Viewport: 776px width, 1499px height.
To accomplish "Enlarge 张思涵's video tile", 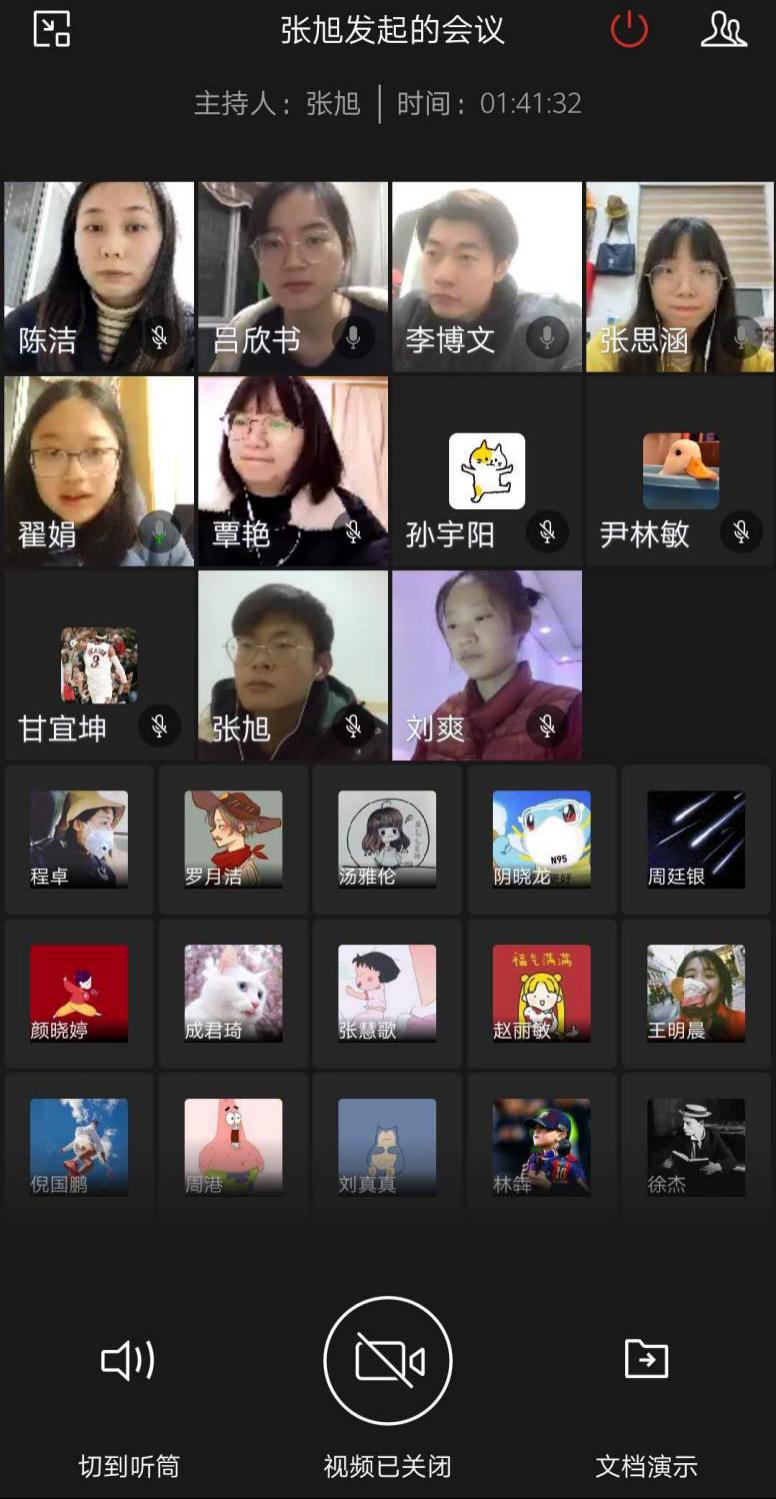I will pyautogui.click(x=680, y=276).
